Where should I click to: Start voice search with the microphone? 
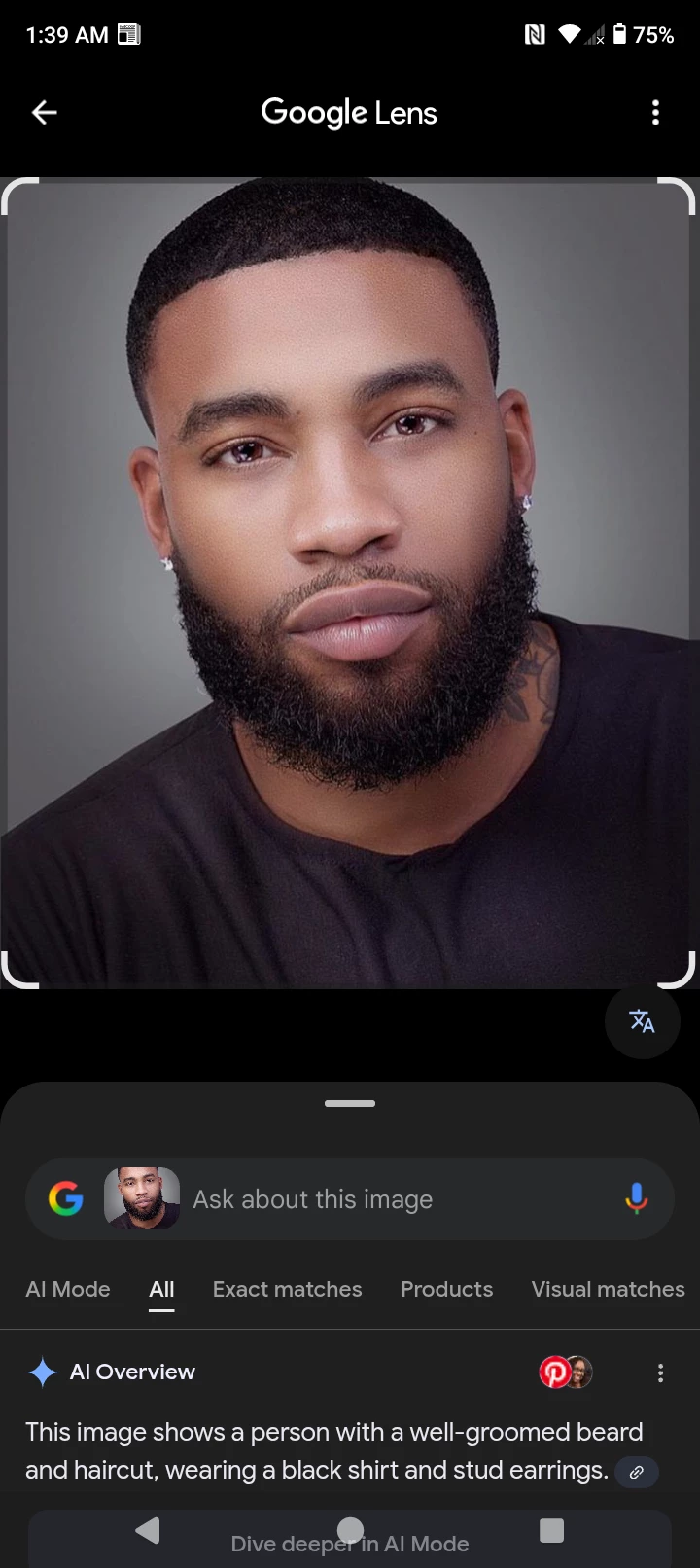pos(636,1198)
